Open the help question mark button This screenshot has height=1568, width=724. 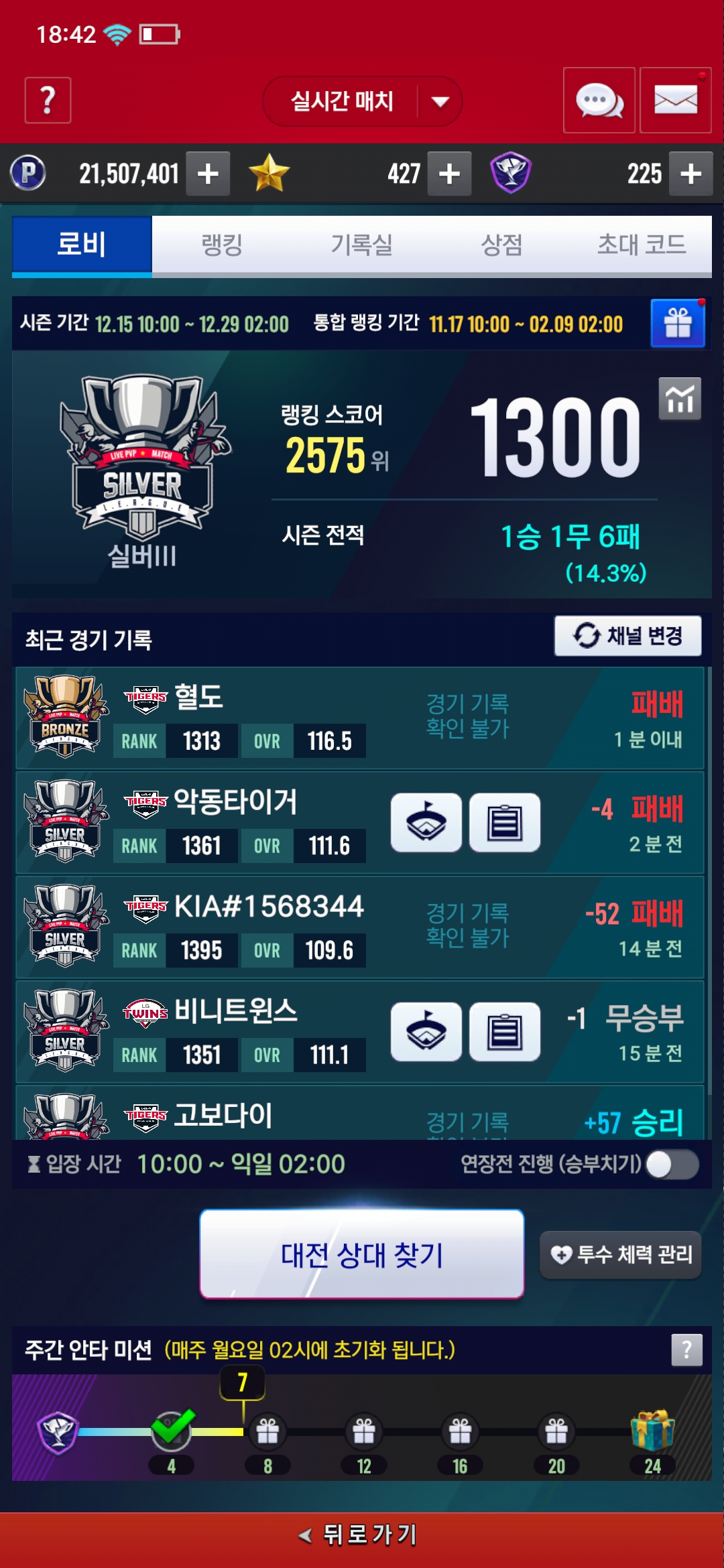[x=48, y=101]
